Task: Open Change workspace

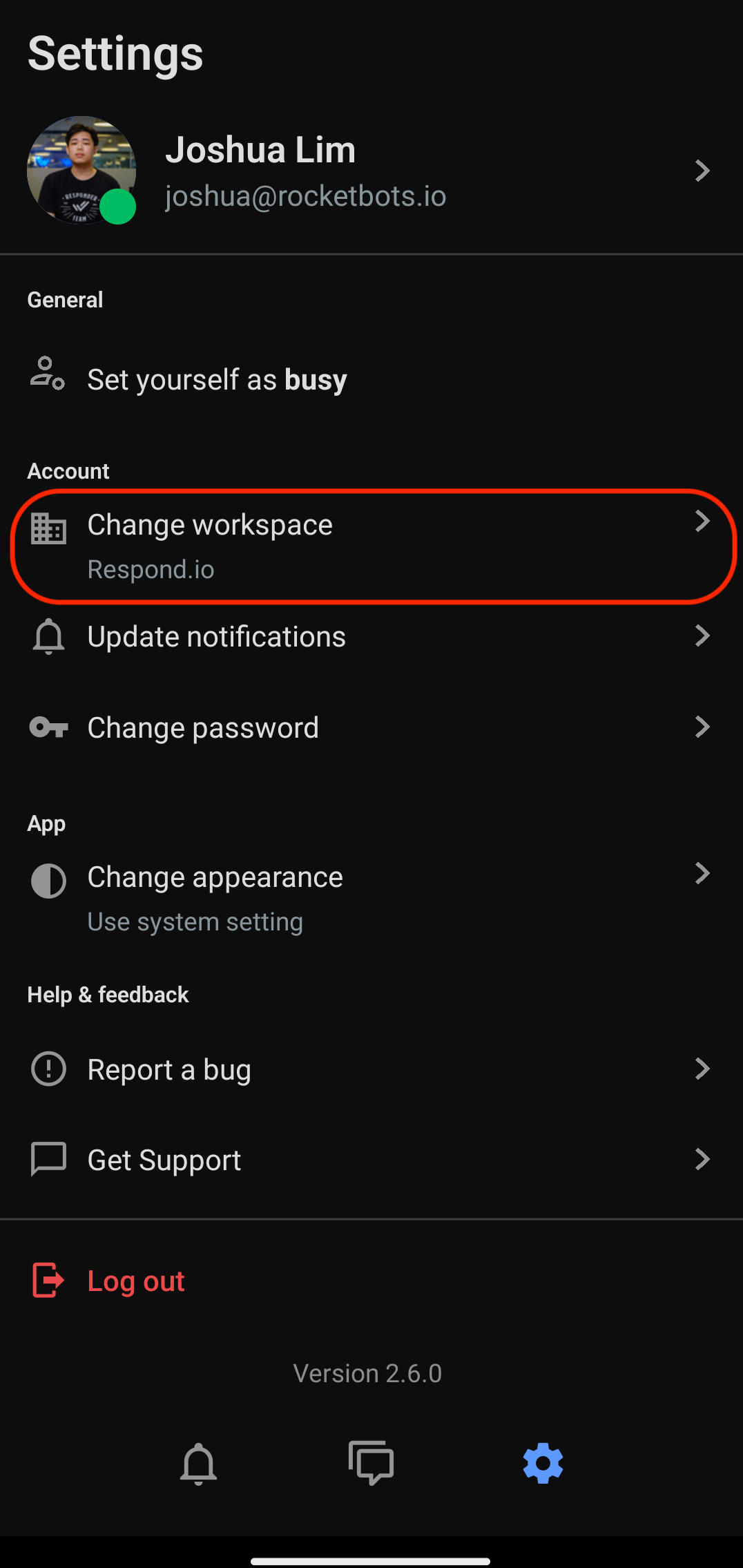Action: point(371,546)
